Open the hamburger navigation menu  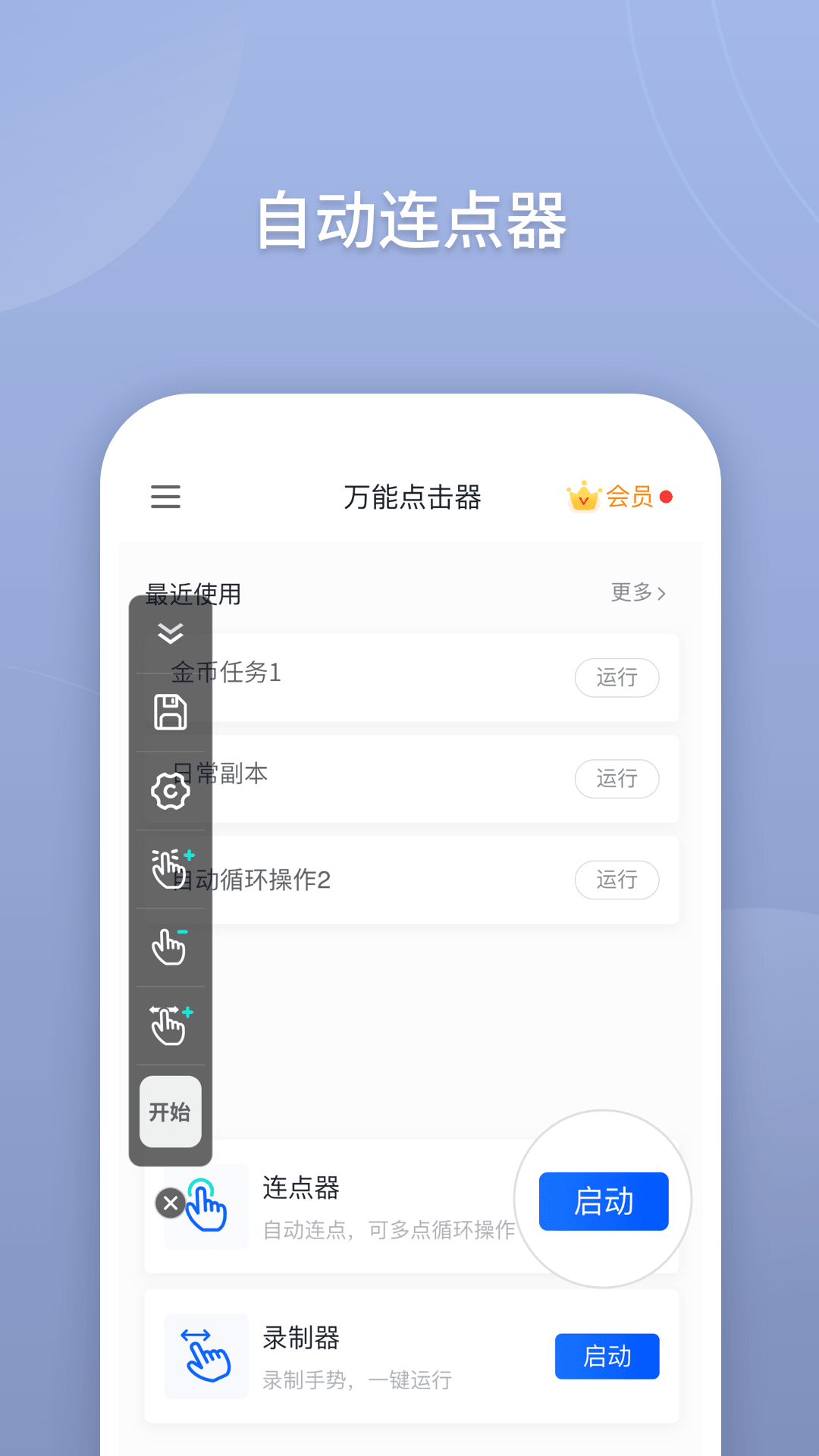(165, 497)
